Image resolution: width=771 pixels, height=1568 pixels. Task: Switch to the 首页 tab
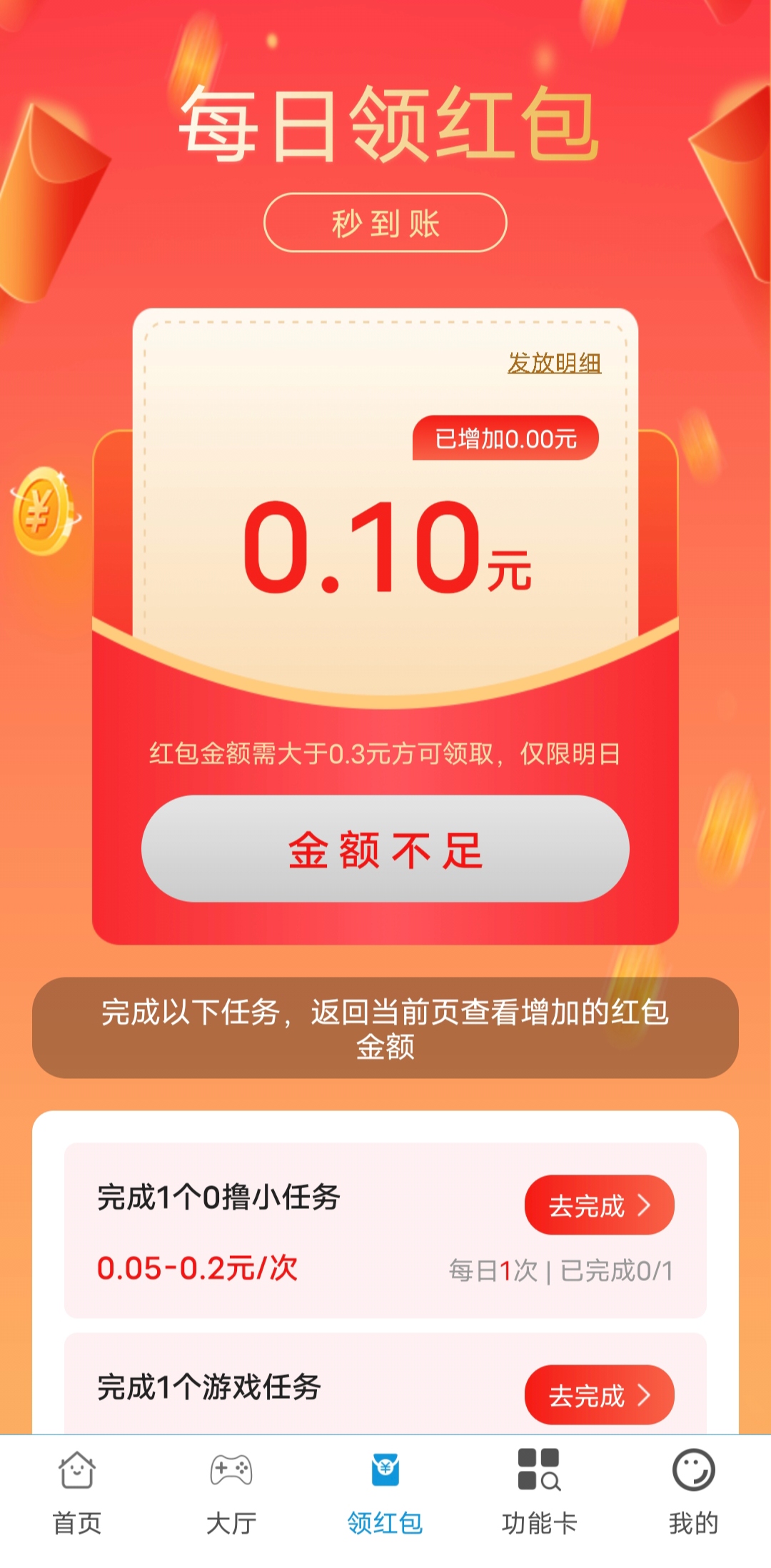[x=77, y=1492]
